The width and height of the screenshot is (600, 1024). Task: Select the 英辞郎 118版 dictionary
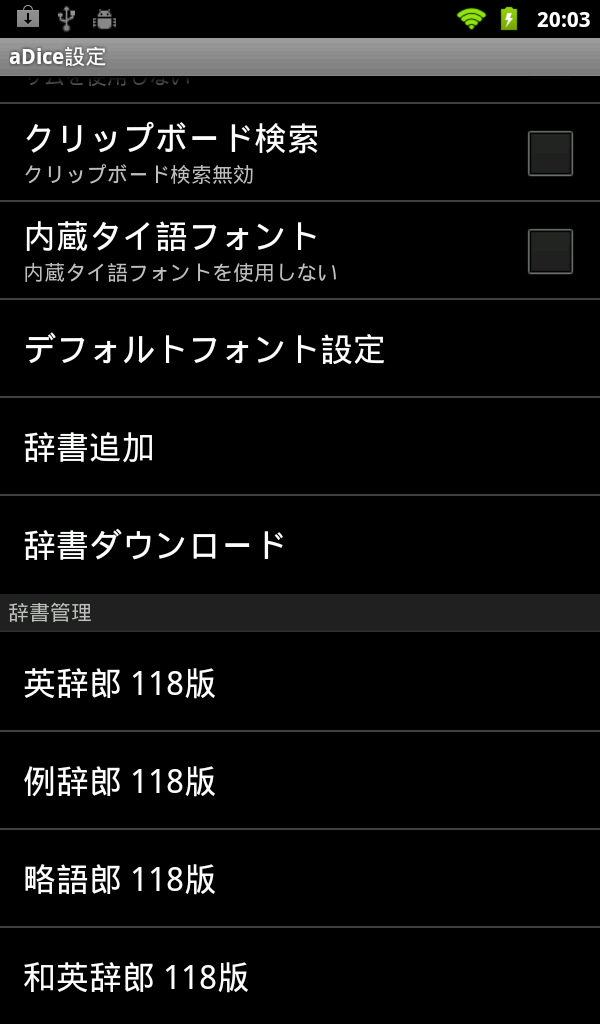300,683
